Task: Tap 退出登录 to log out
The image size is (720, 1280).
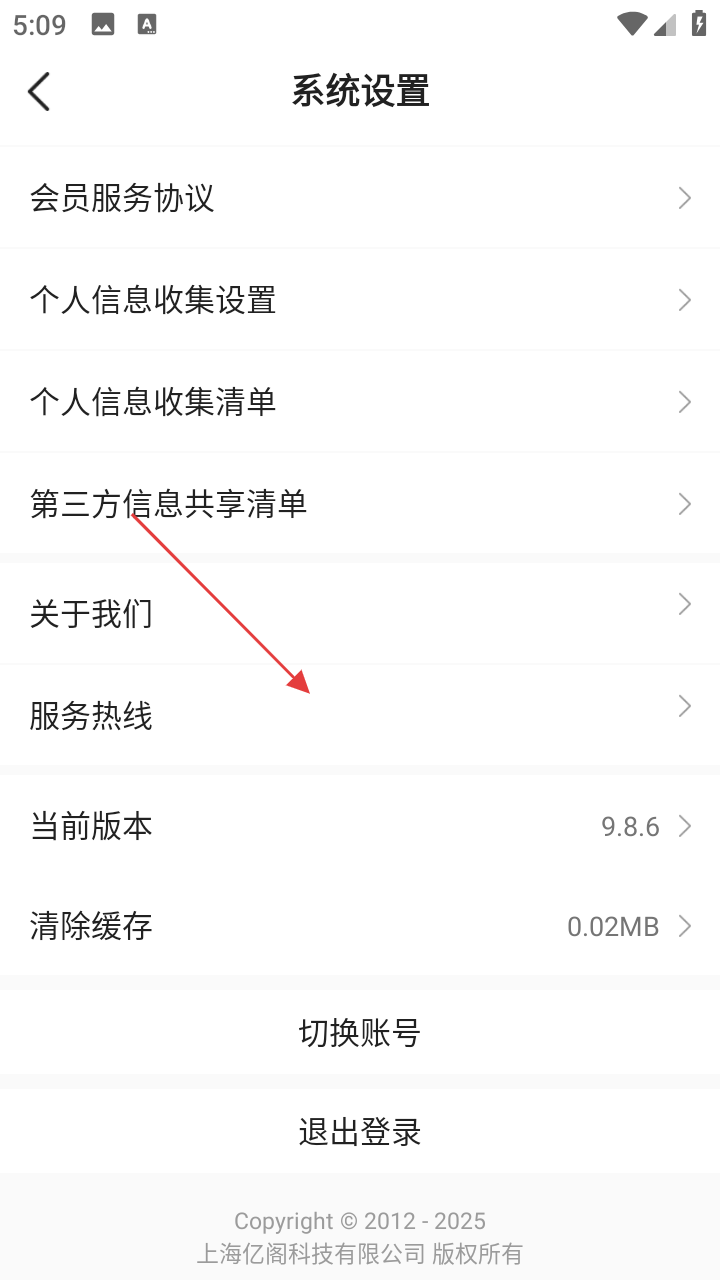Action: pos(360,1132)
